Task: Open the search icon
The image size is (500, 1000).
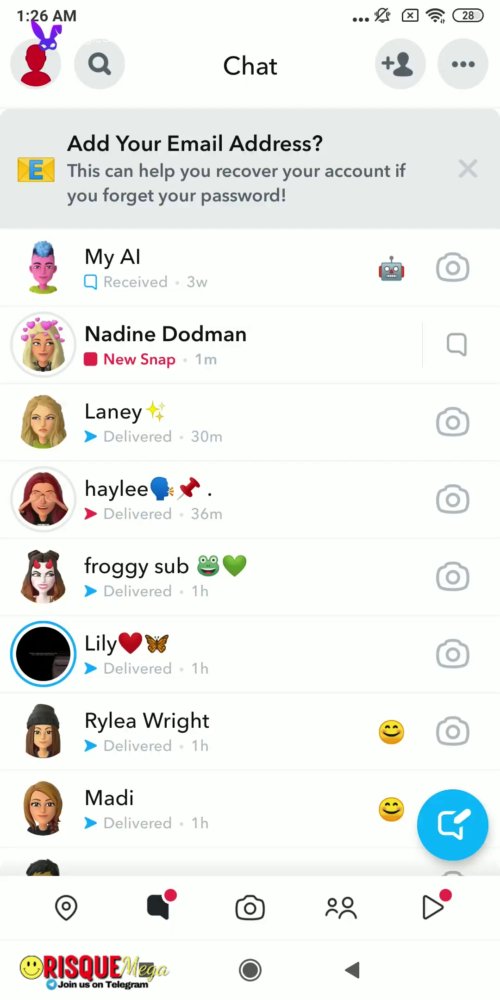Action: coord(99,64)
